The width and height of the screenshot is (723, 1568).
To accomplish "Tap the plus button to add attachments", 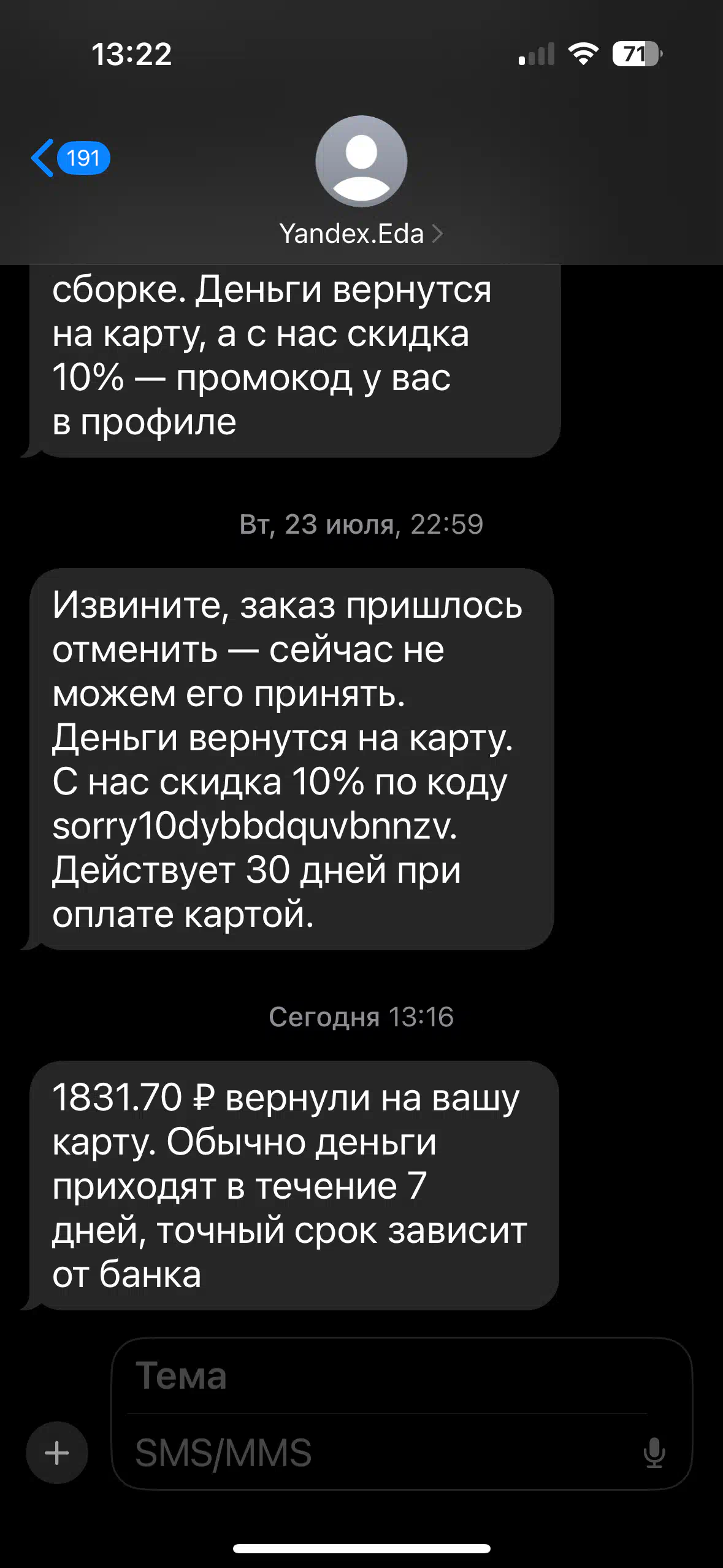I will click(x=57, y=1452).
